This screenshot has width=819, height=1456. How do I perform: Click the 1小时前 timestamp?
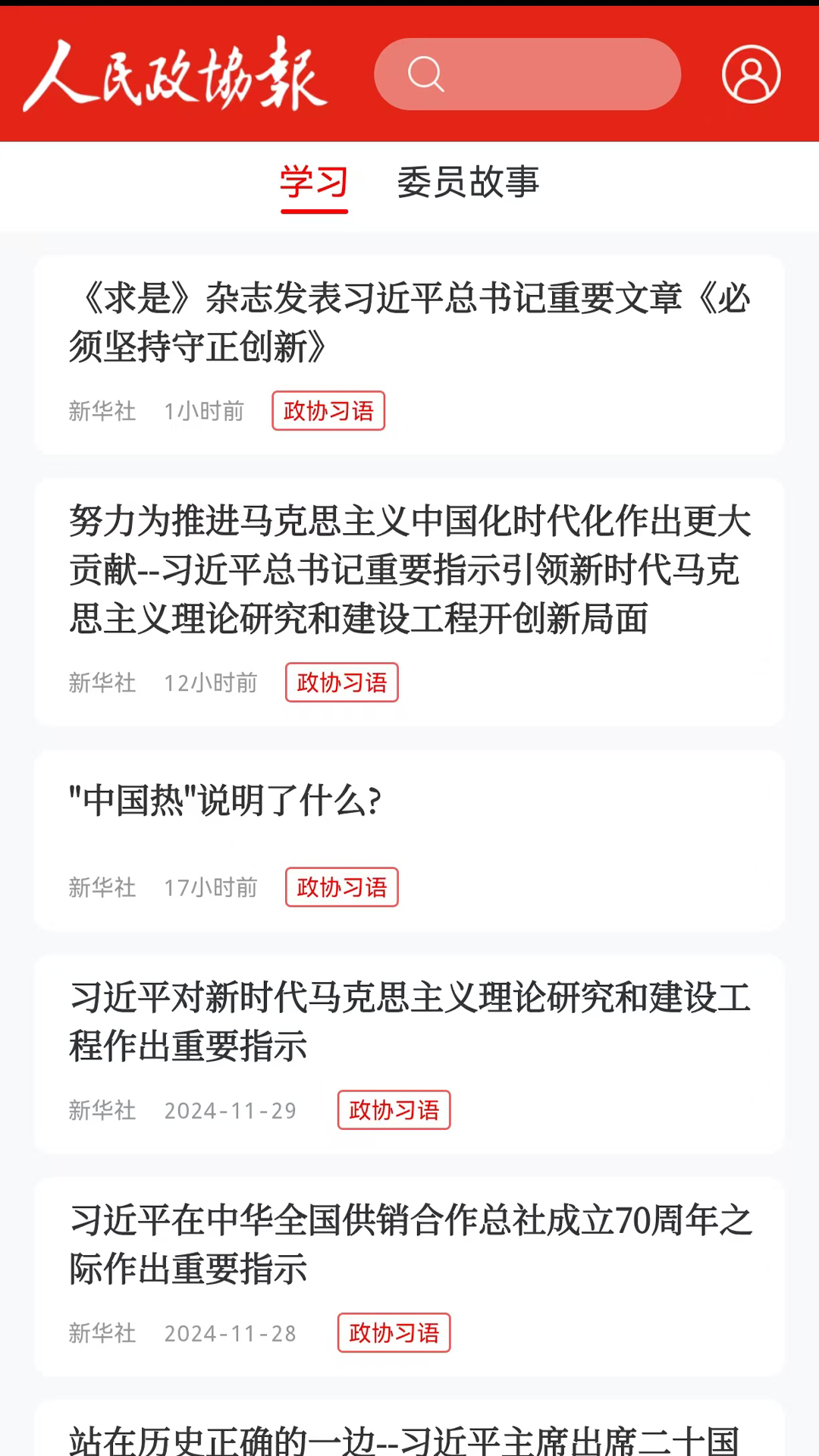(204, 411)
